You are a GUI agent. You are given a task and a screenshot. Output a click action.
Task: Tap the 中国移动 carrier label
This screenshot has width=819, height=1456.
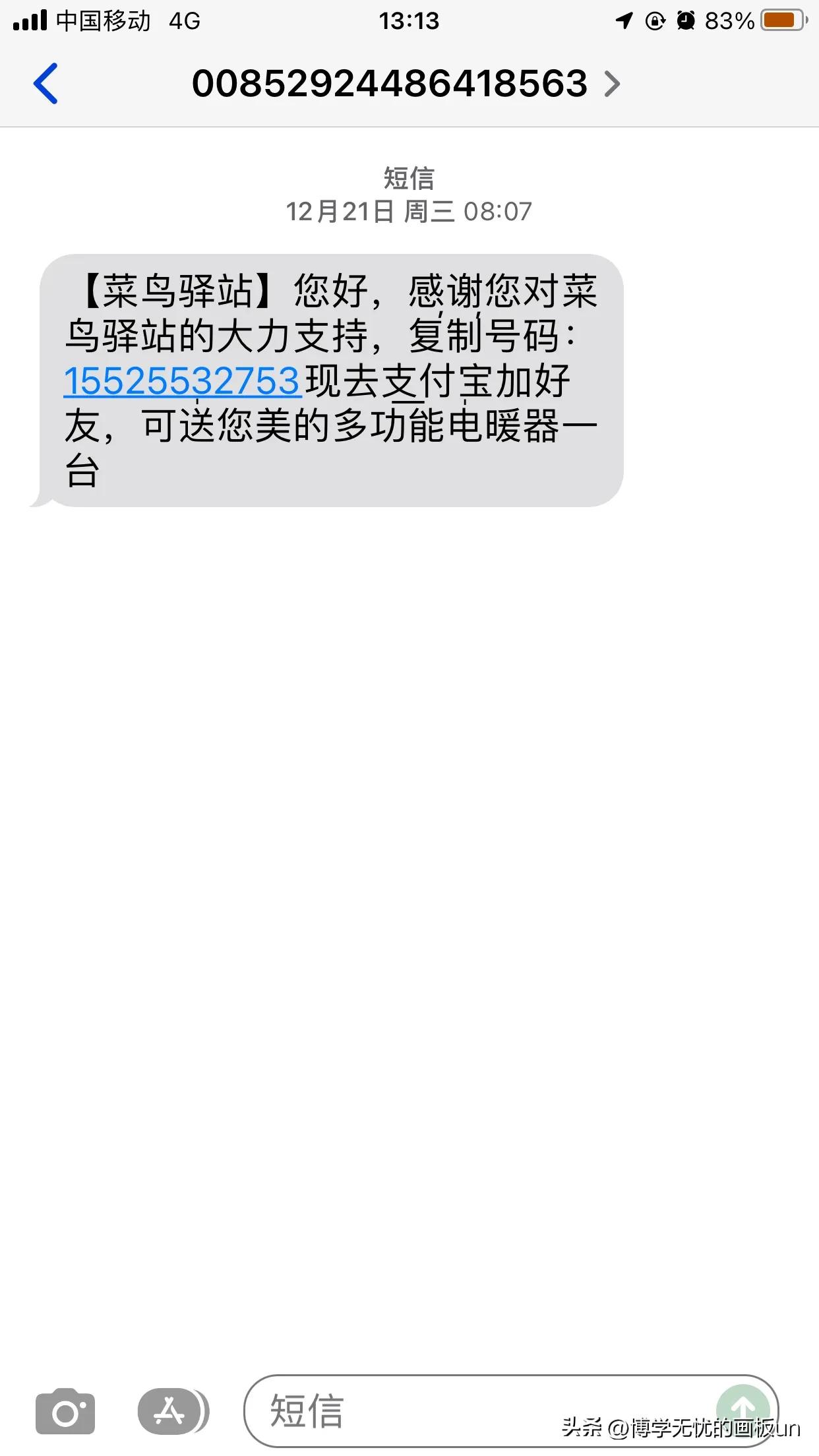point(104,20)
